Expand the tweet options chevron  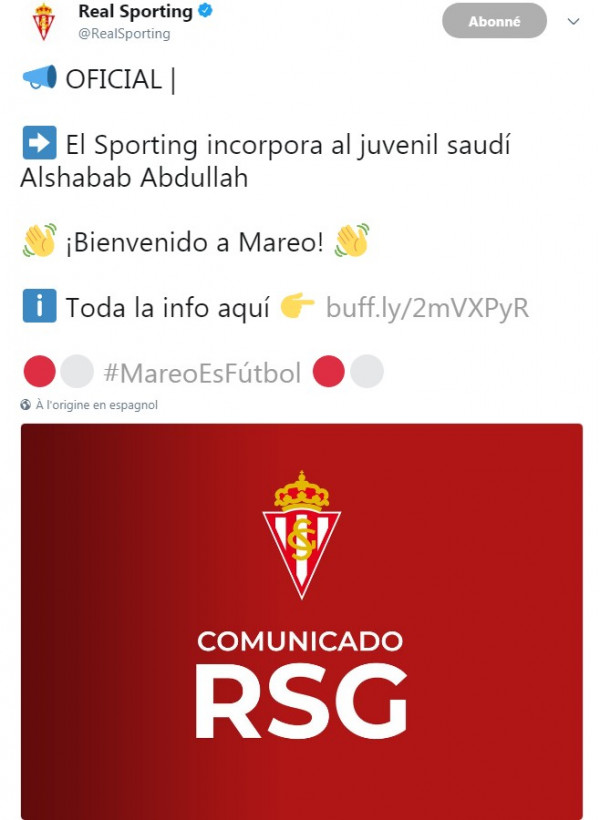pos(573,21)
